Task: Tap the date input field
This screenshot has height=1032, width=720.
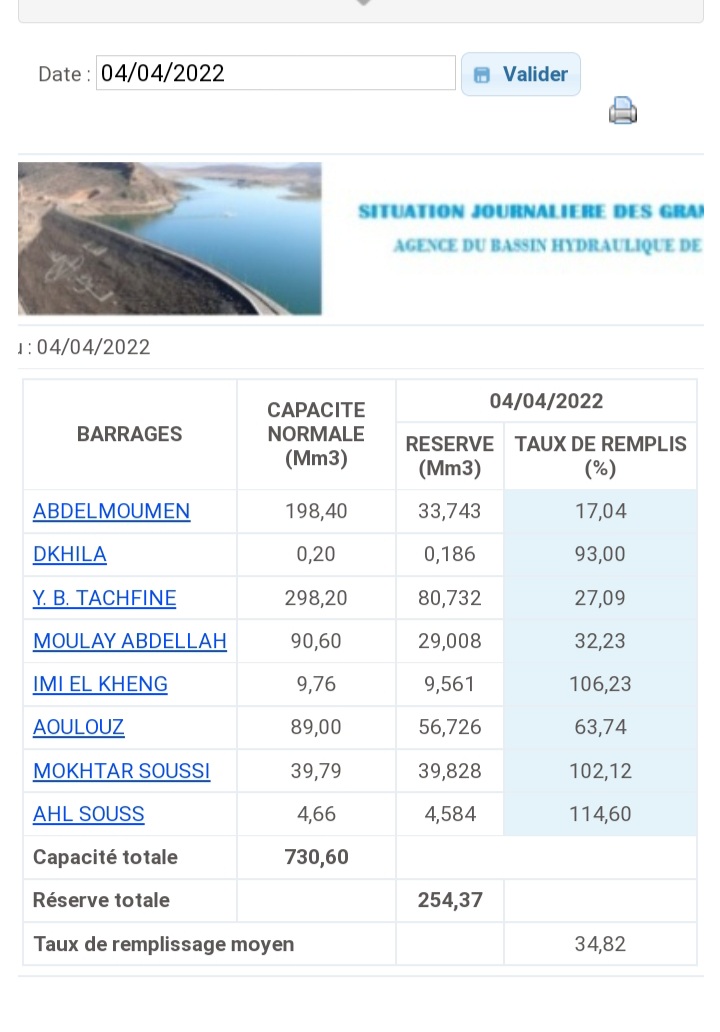Action: (275, 73)
